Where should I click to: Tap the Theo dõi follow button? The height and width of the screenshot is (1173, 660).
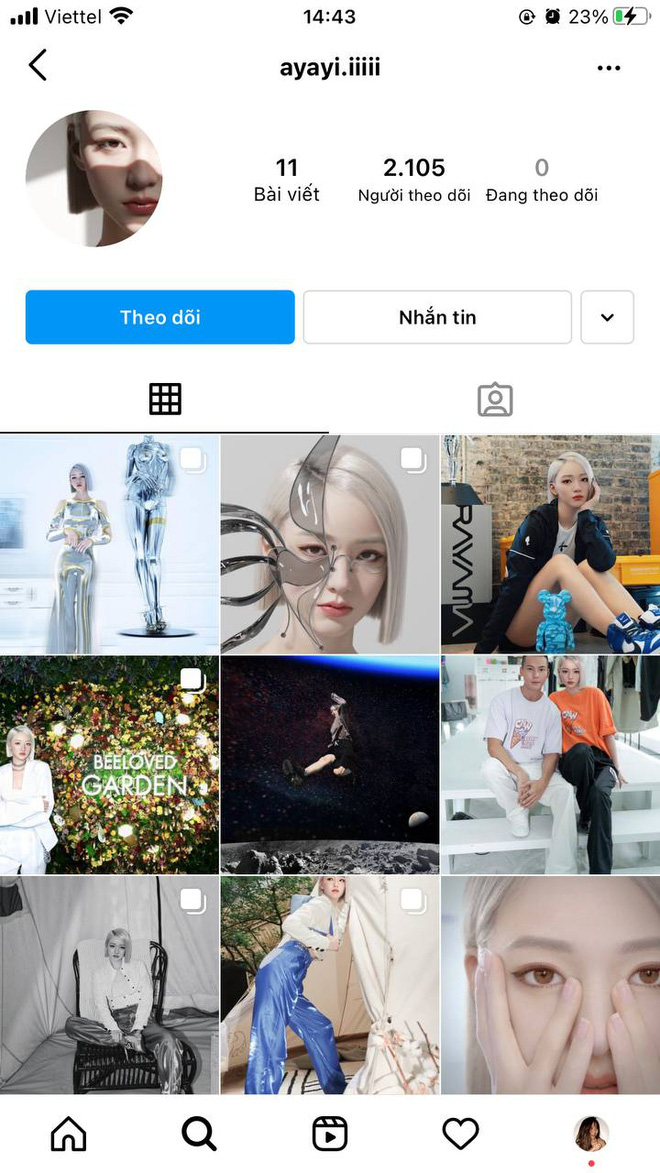pyautogui.click(x=160, y=317)
